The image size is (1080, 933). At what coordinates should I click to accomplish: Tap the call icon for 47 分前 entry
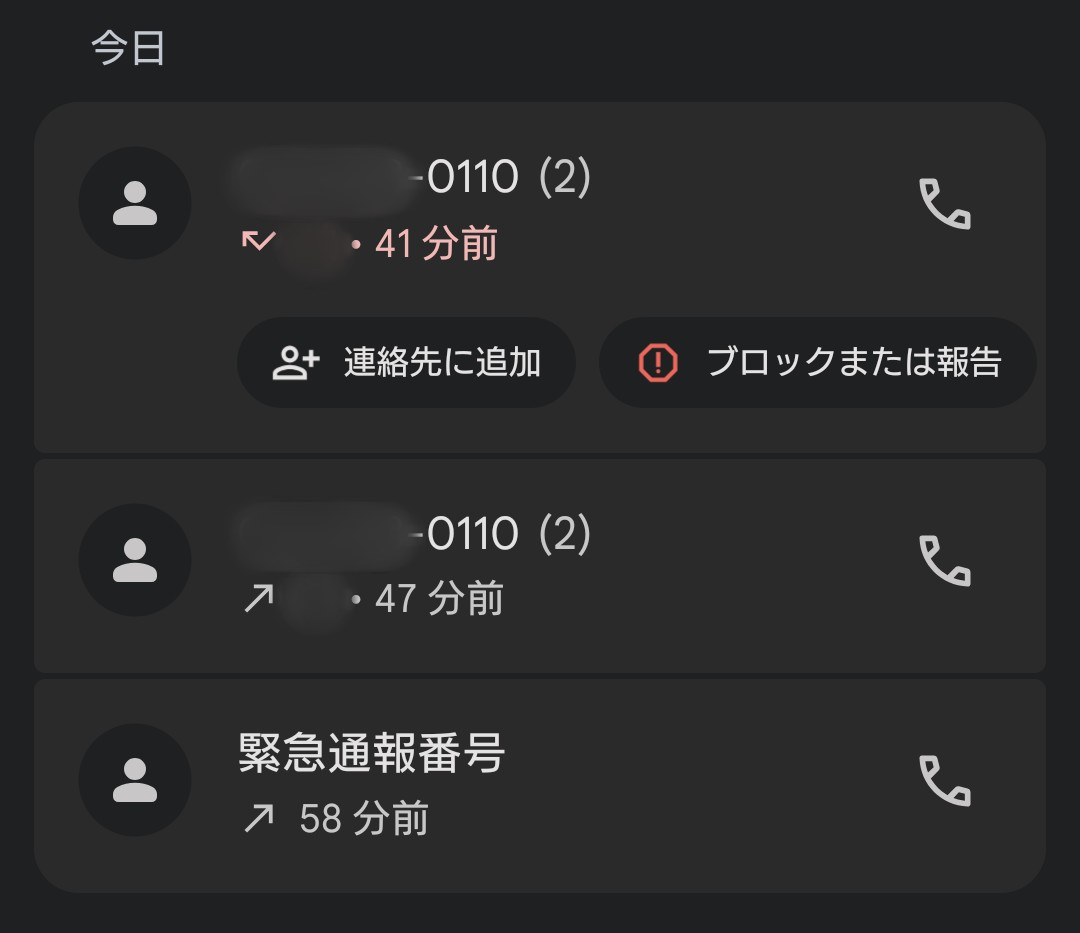tap(944, 560)
